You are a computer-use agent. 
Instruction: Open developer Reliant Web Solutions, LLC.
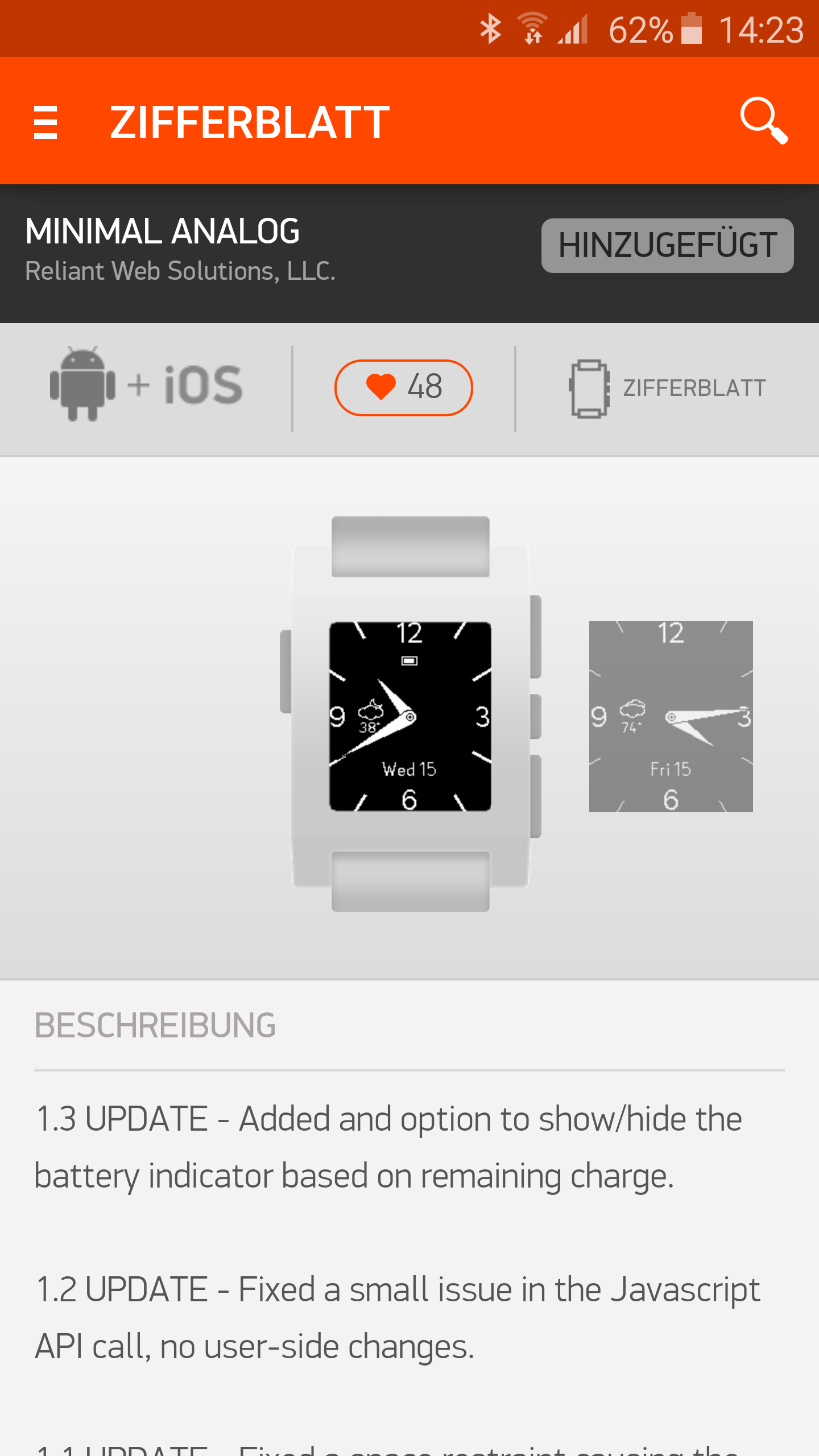(x=180, y=271)
